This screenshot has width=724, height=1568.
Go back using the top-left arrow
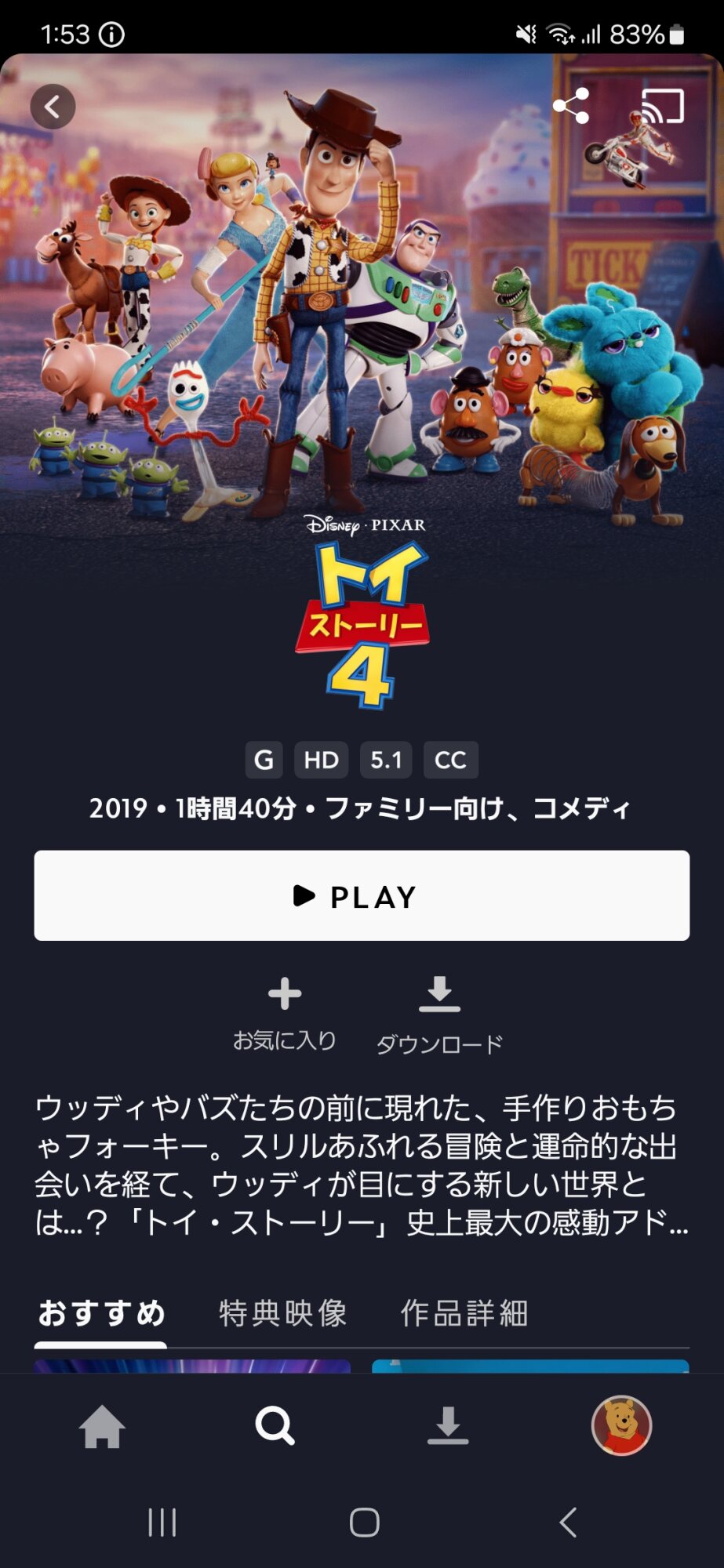(x=53, y=107)
